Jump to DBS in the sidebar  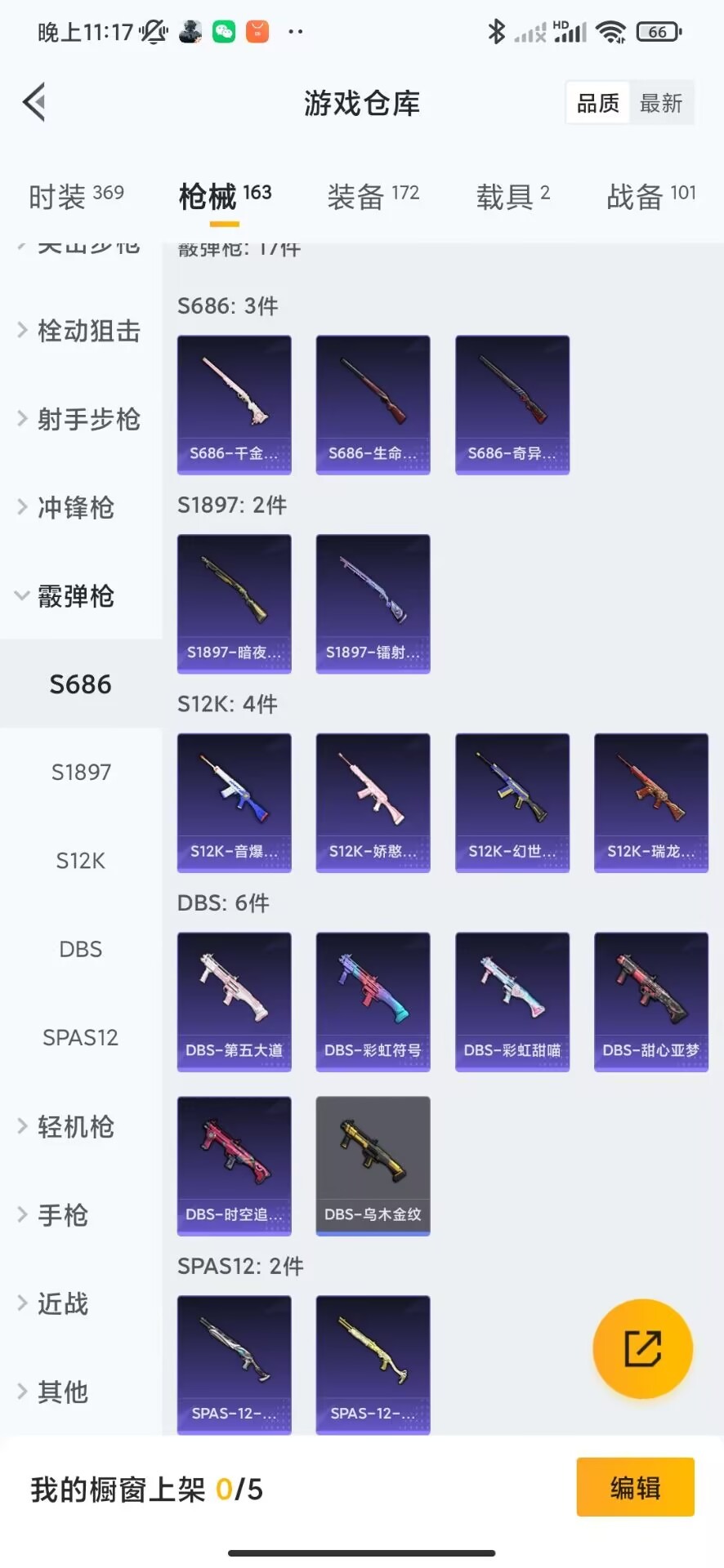(81, 949)
